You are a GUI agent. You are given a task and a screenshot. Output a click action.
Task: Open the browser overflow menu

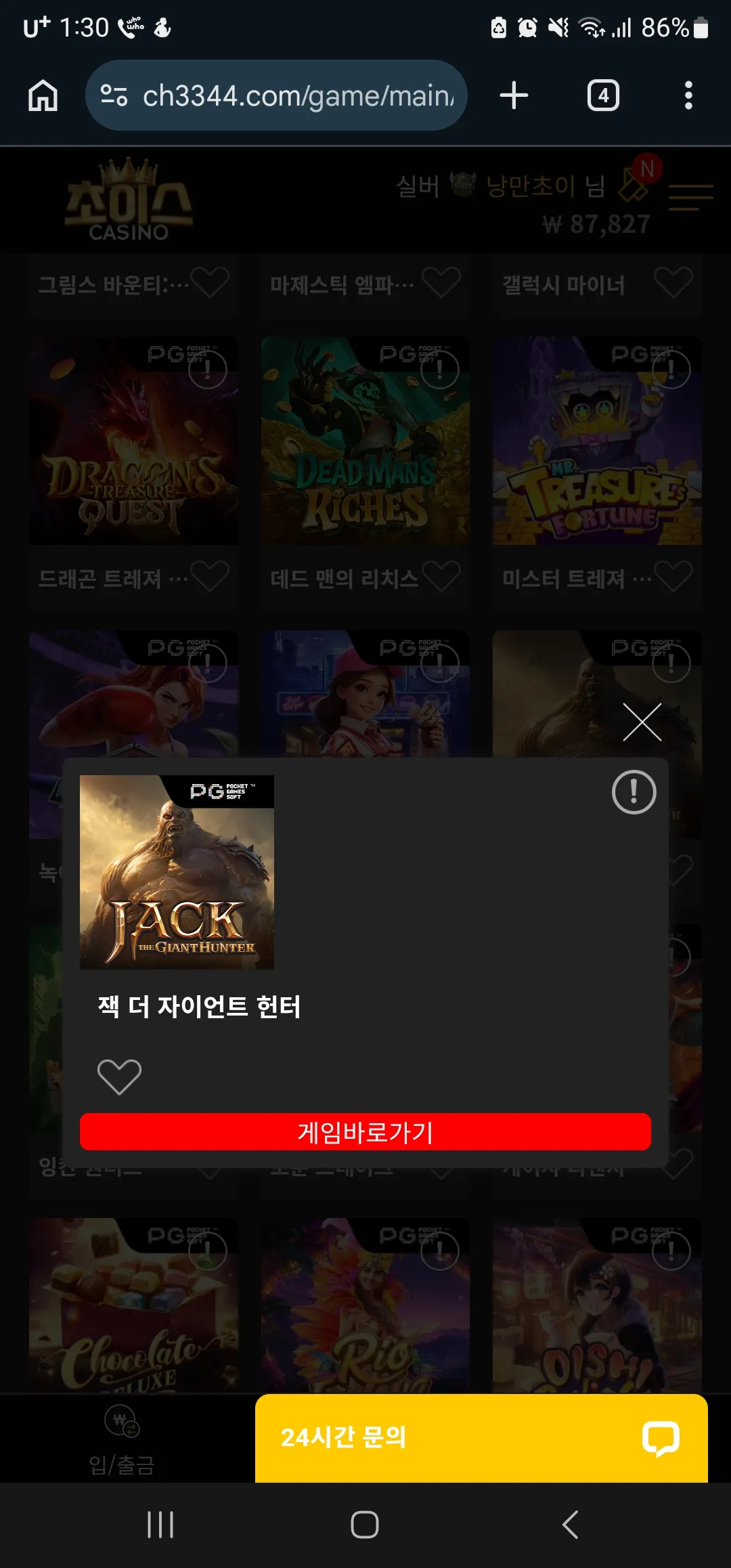(x=688, y=95)
